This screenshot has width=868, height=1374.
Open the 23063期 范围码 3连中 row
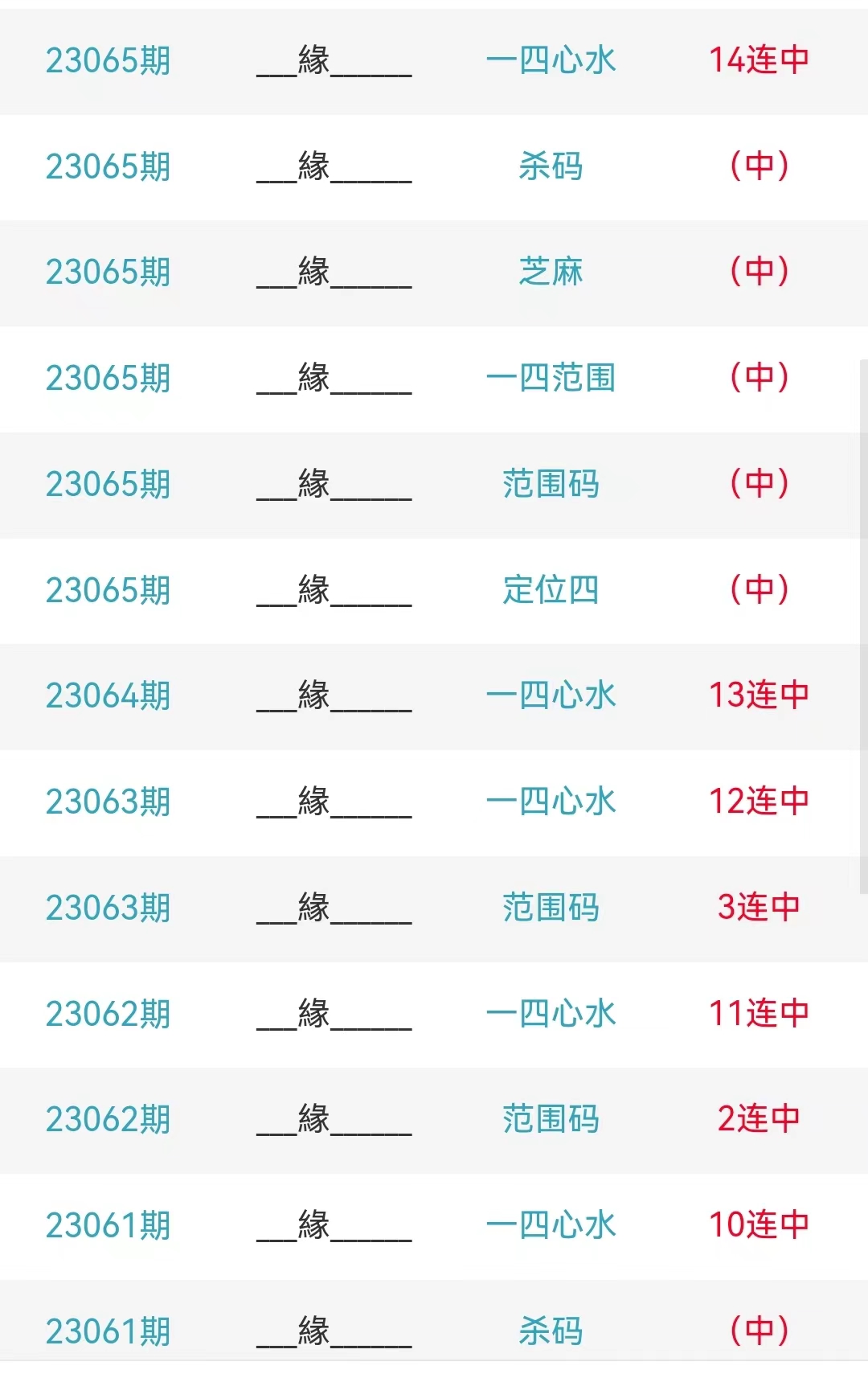[x=551, y=908]
